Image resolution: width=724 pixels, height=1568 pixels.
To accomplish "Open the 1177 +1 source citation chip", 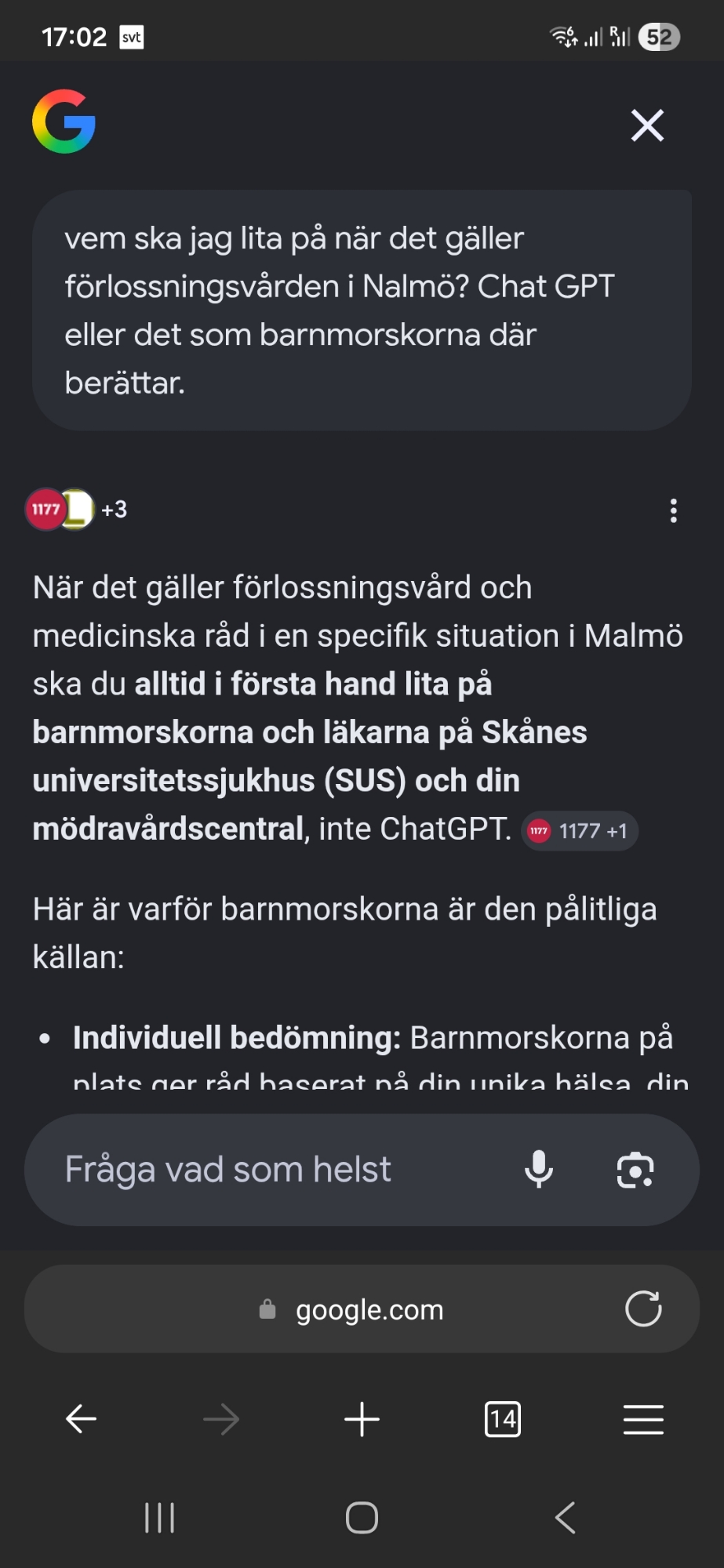I will pos(580,831).
